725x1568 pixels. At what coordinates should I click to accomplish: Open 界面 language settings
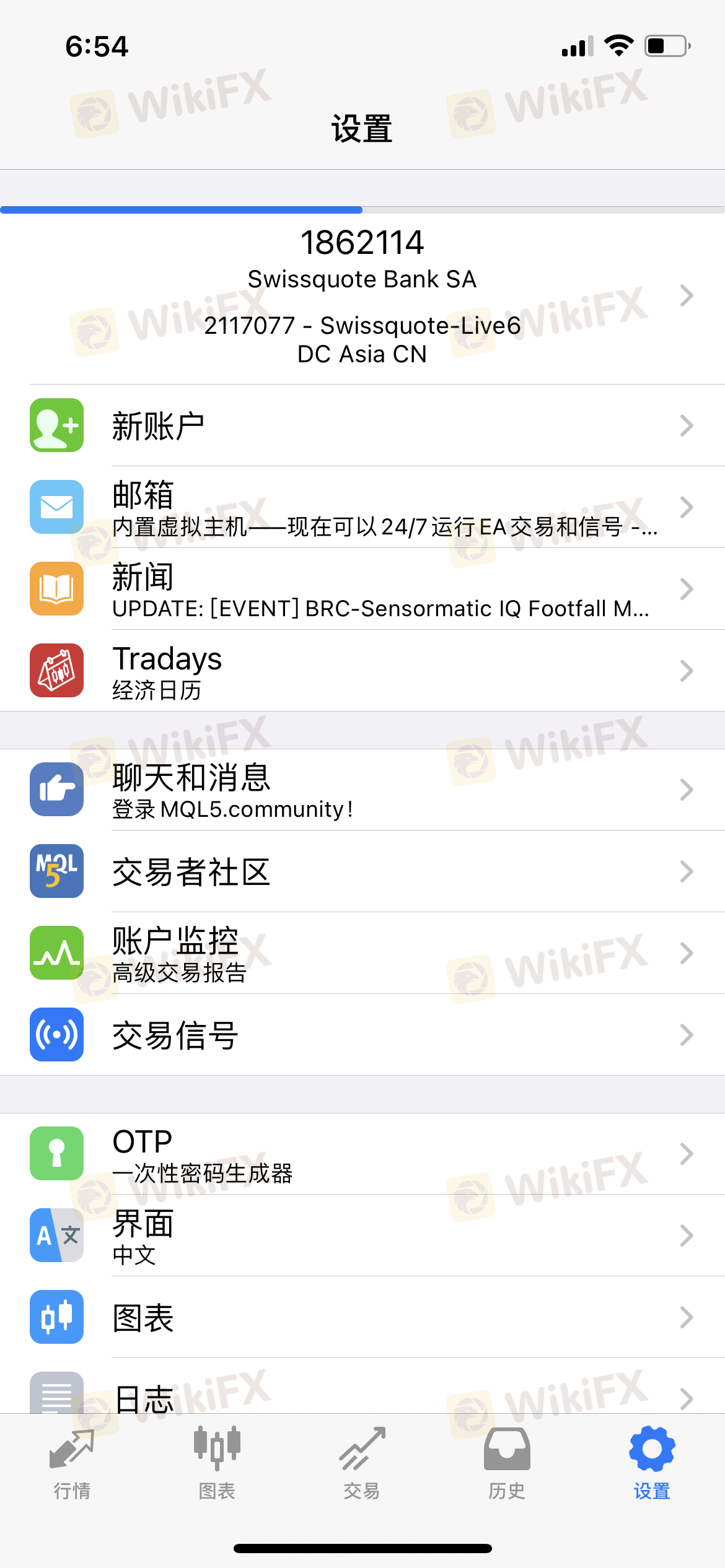[362, 1236]
